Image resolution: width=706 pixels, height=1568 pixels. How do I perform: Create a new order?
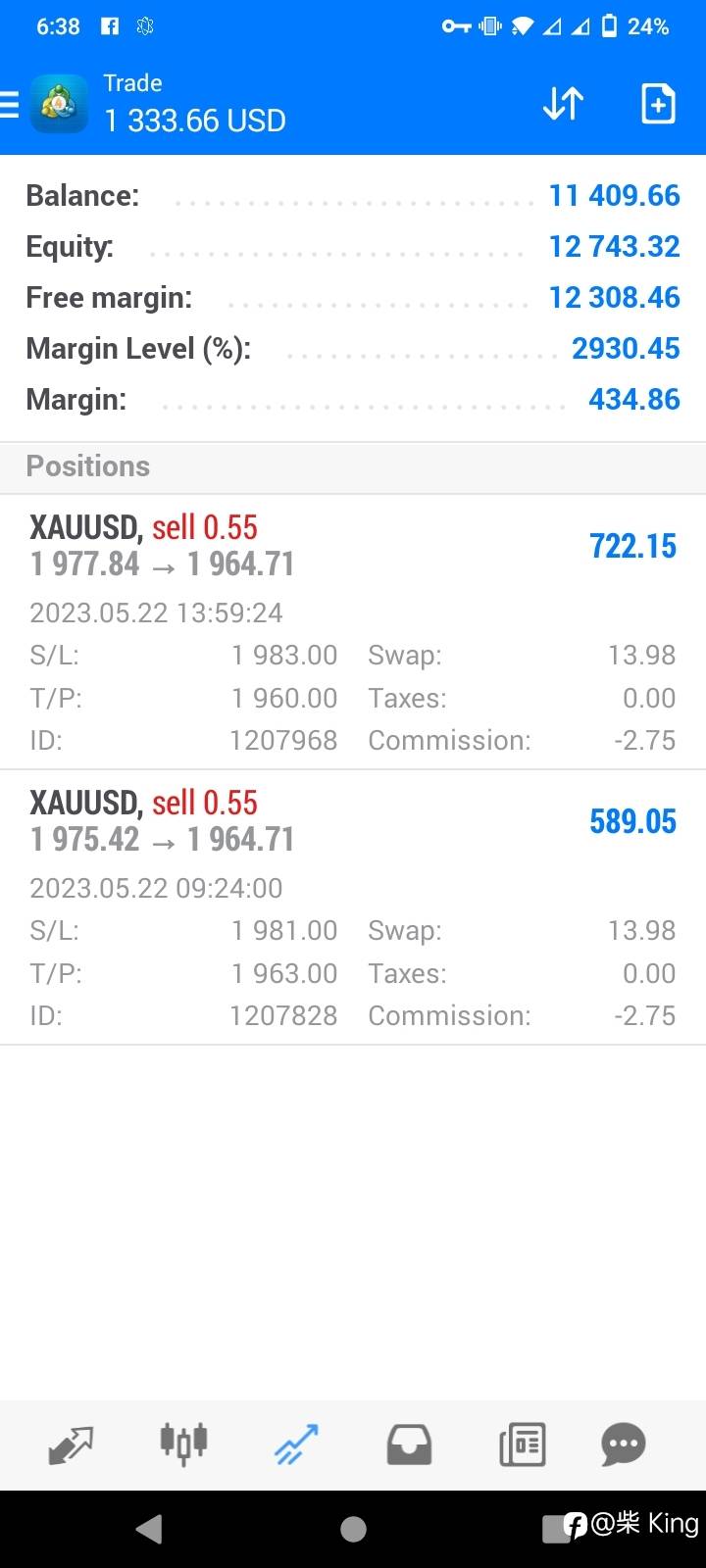pos(658,103)
